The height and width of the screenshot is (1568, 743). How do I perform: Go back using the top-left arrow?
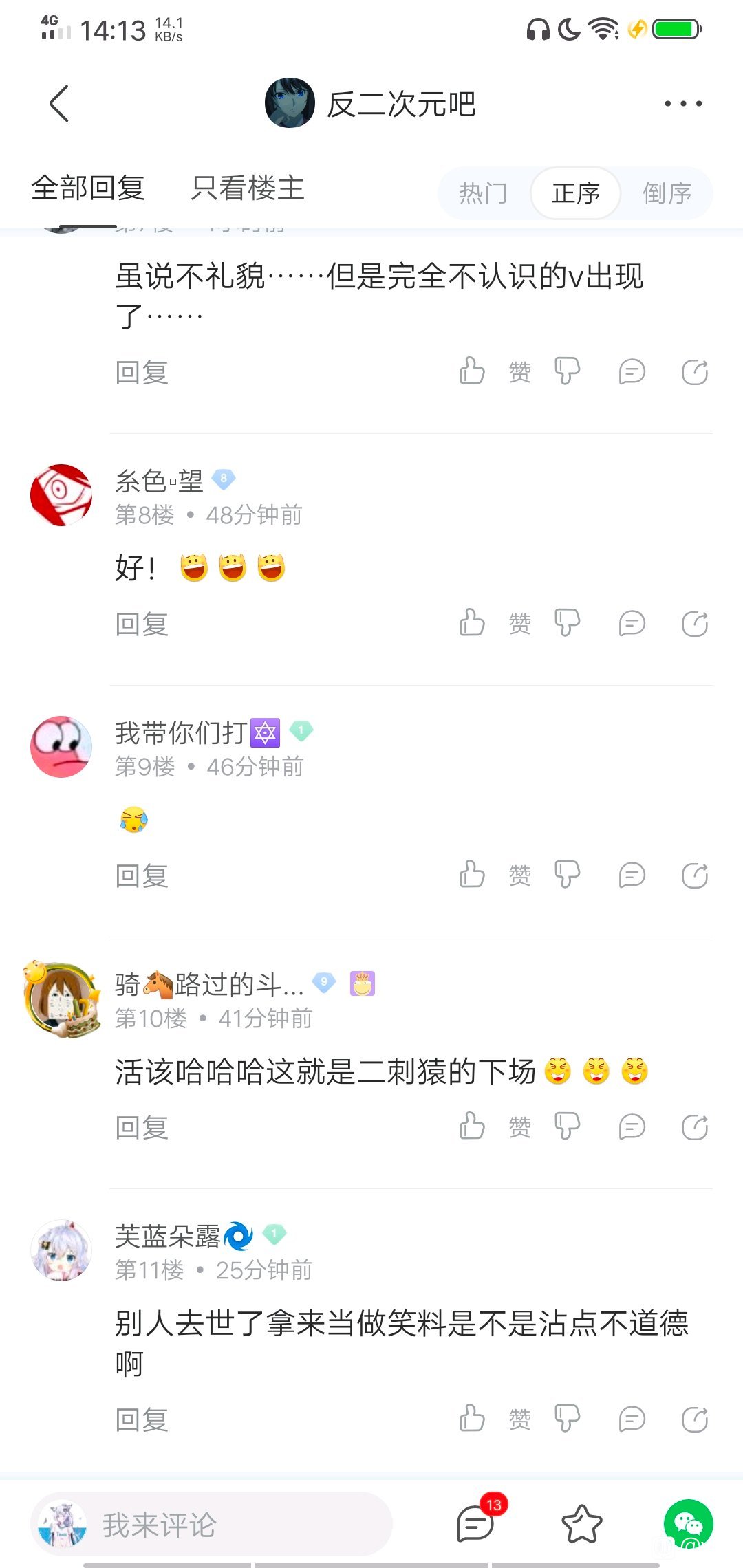point(60,104)
